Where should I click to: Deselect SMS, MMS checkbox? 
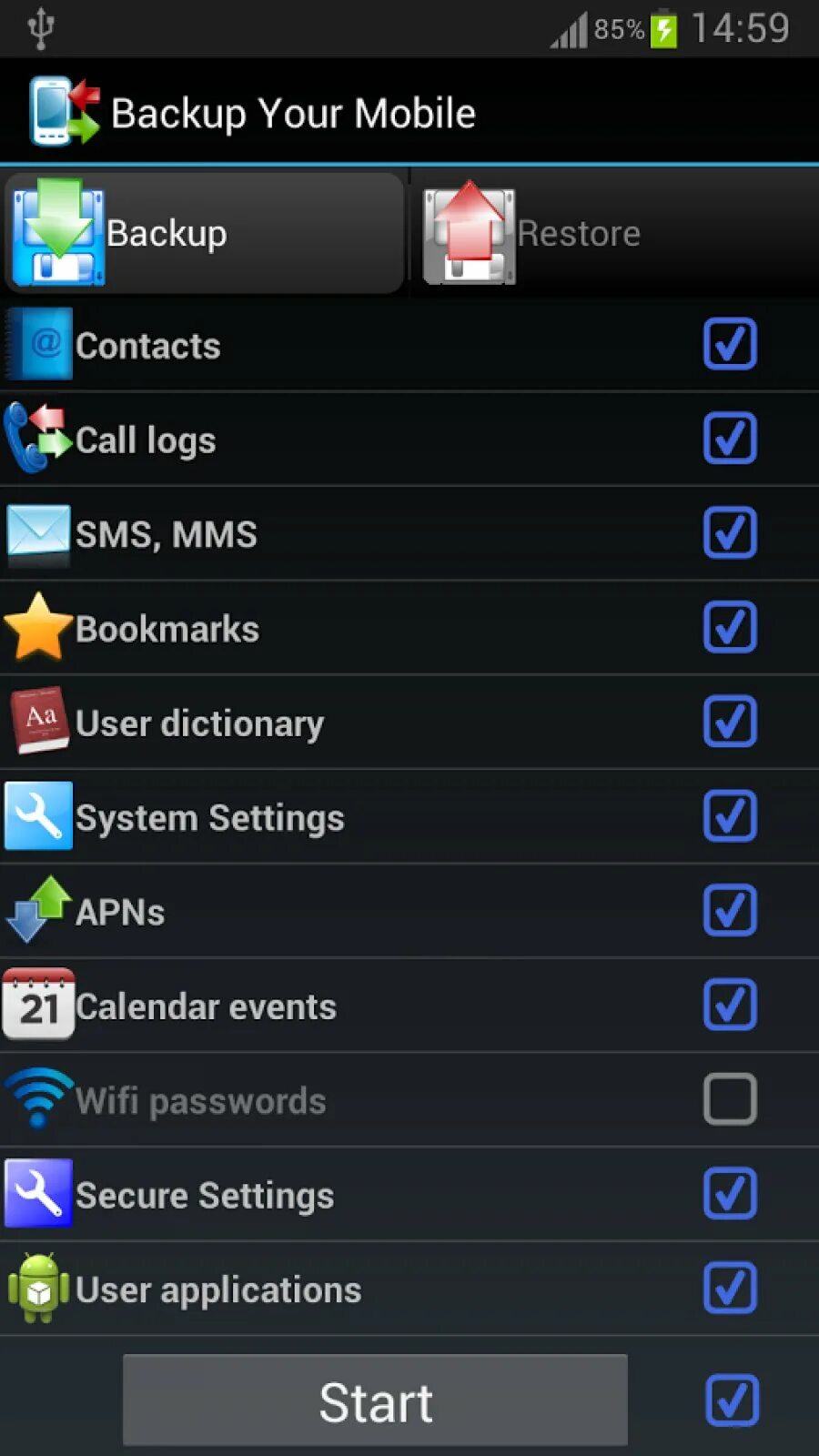[x=730, y=533]
